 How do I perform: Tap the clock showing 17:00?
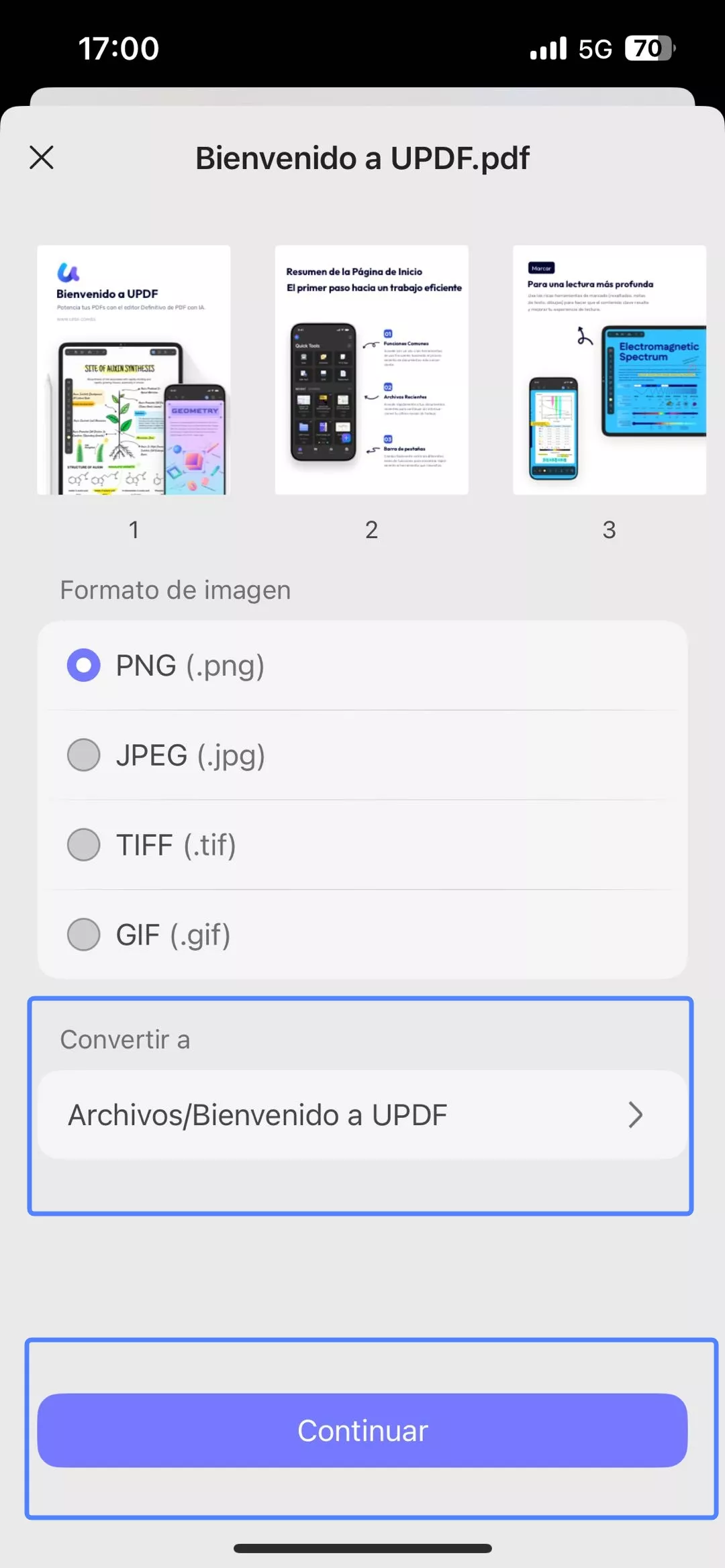click(118, 48)
